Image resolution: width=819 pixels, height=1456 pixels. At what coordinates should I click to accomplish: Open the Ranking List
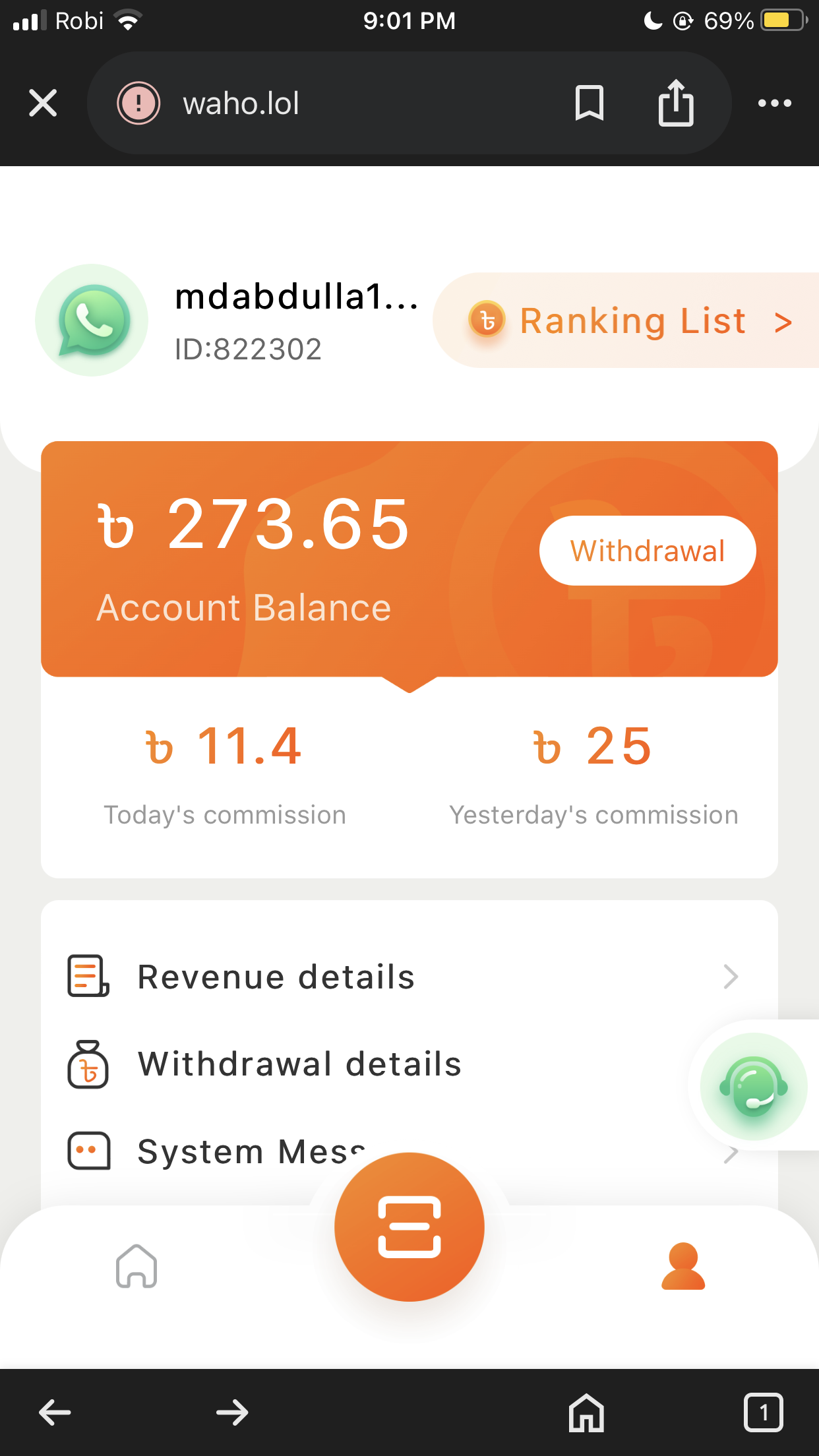[625, 320]
